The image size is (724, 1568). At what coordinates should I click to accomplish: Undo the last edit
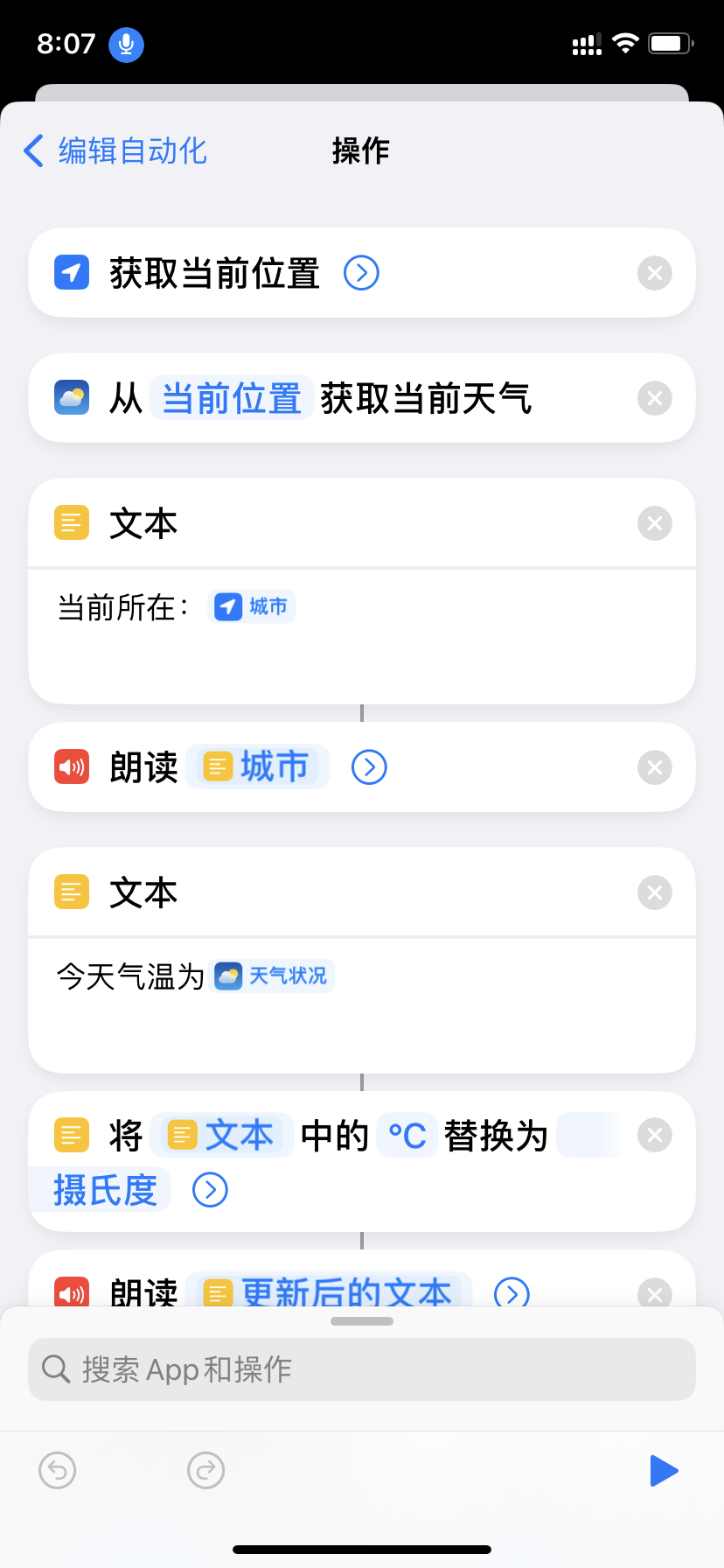[x=58, y=1470]
